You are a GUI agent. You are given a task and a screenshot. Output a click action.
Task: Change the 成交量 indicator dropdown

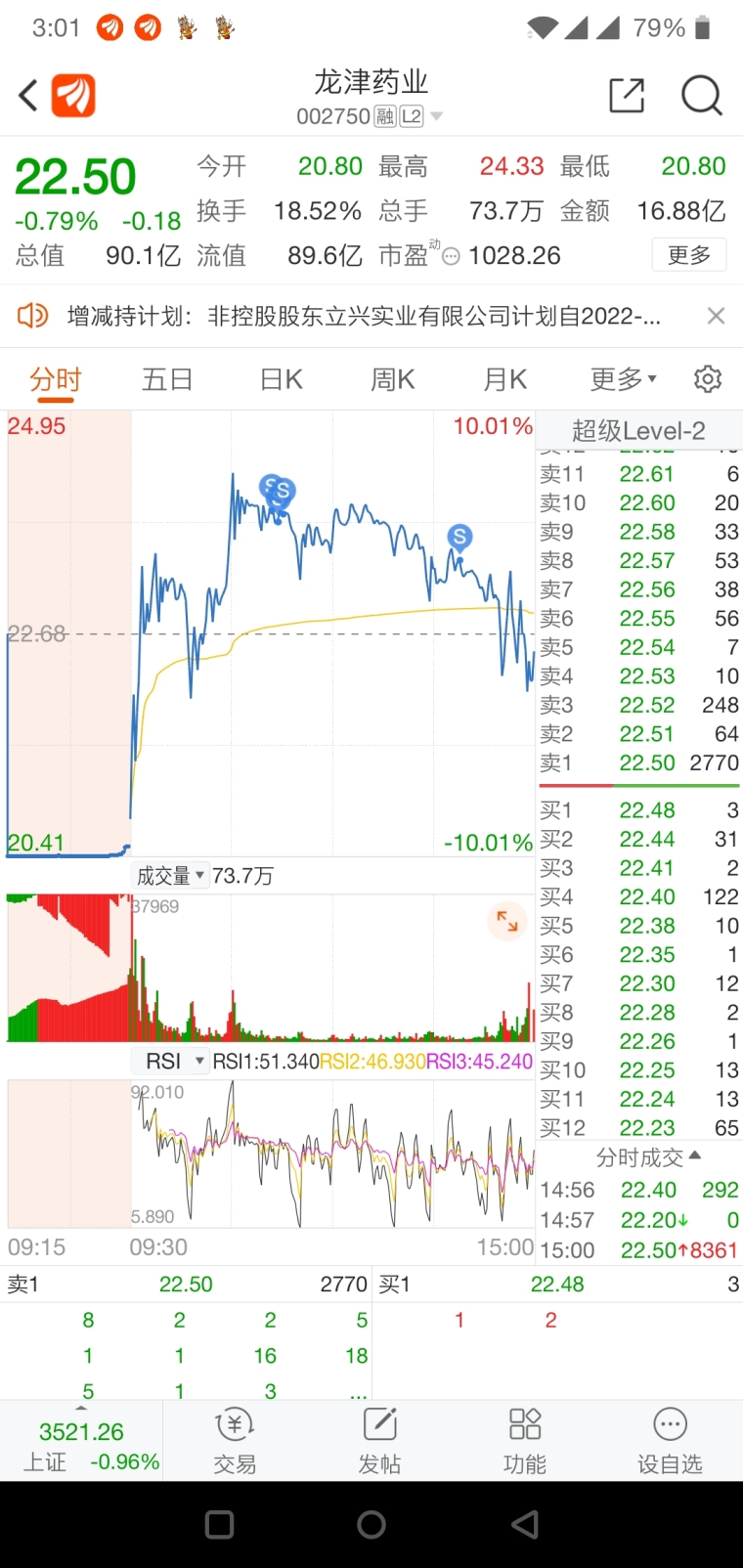click(170, 876)
